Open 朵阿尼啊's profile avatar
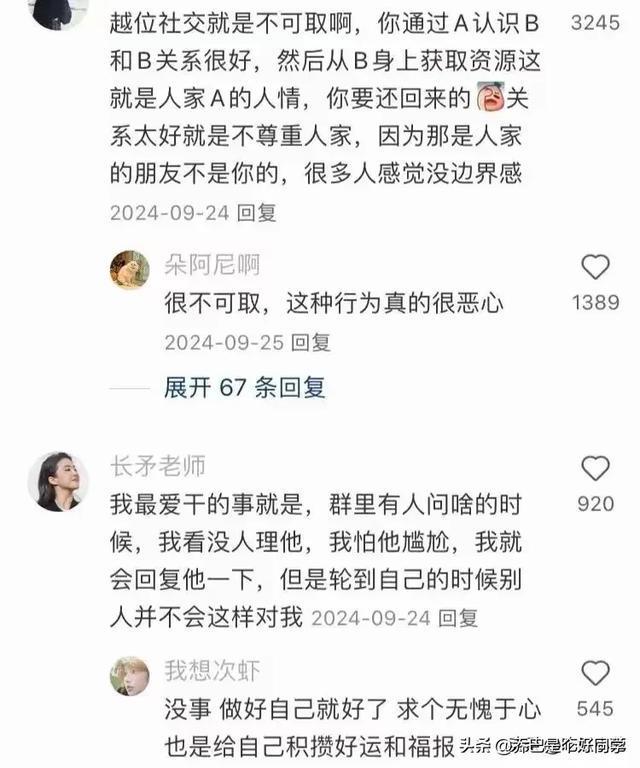The width and height of the screenshot is (640, 768). (x=130, y=270)
